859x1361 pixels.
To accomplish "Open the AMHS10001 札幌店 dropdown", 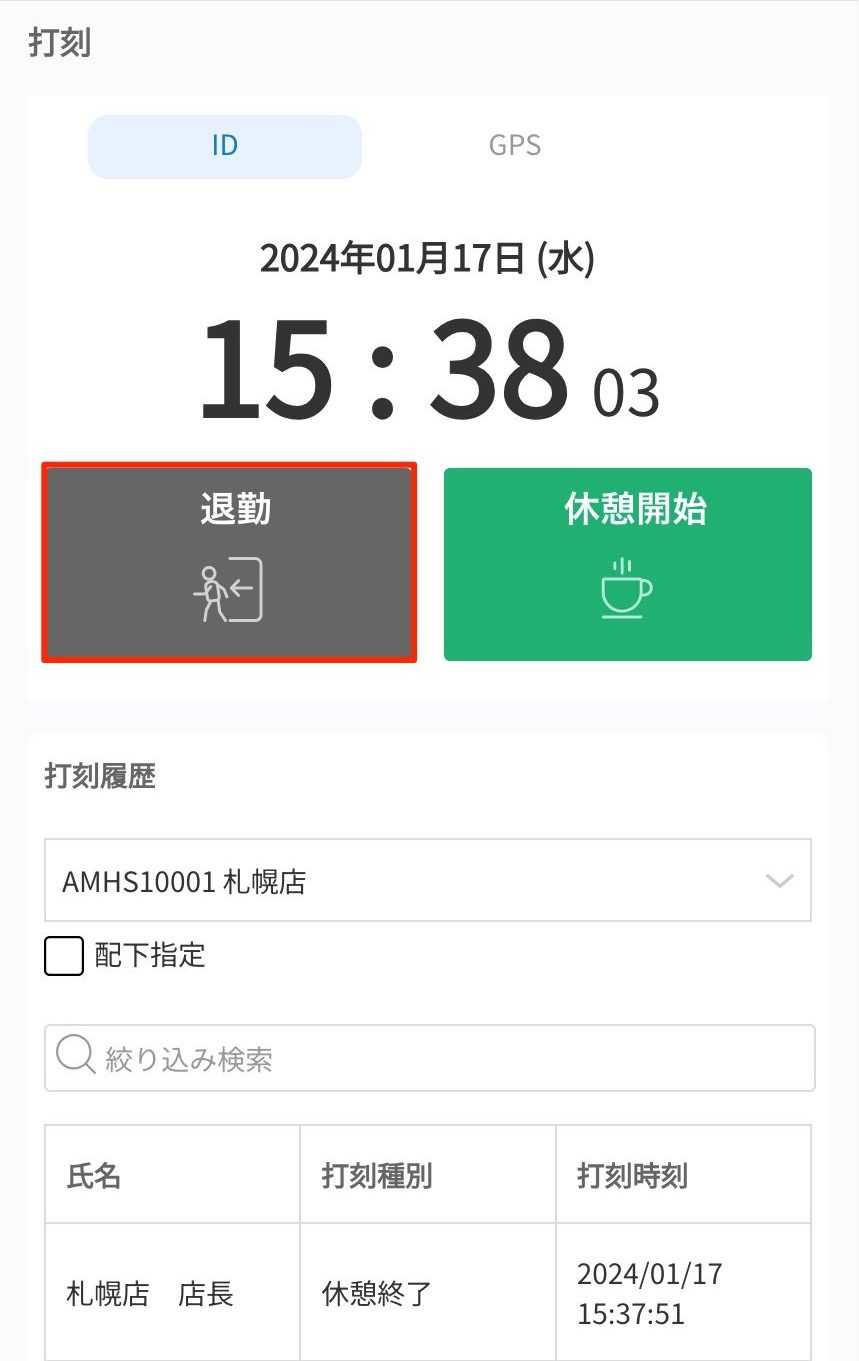I will coord(428,881).
